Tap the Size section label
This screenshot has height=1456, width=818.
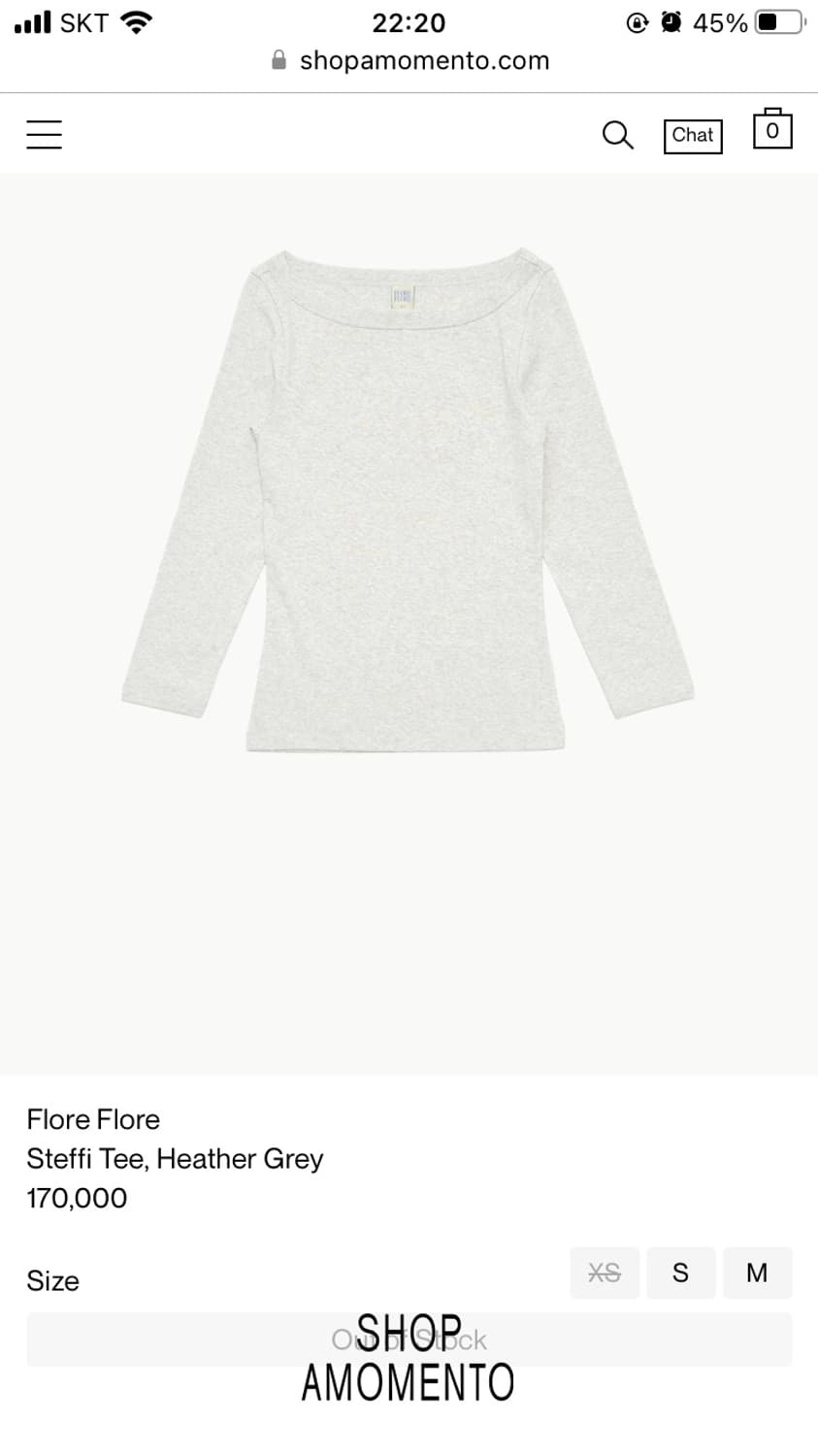(x=52, y=1280)
